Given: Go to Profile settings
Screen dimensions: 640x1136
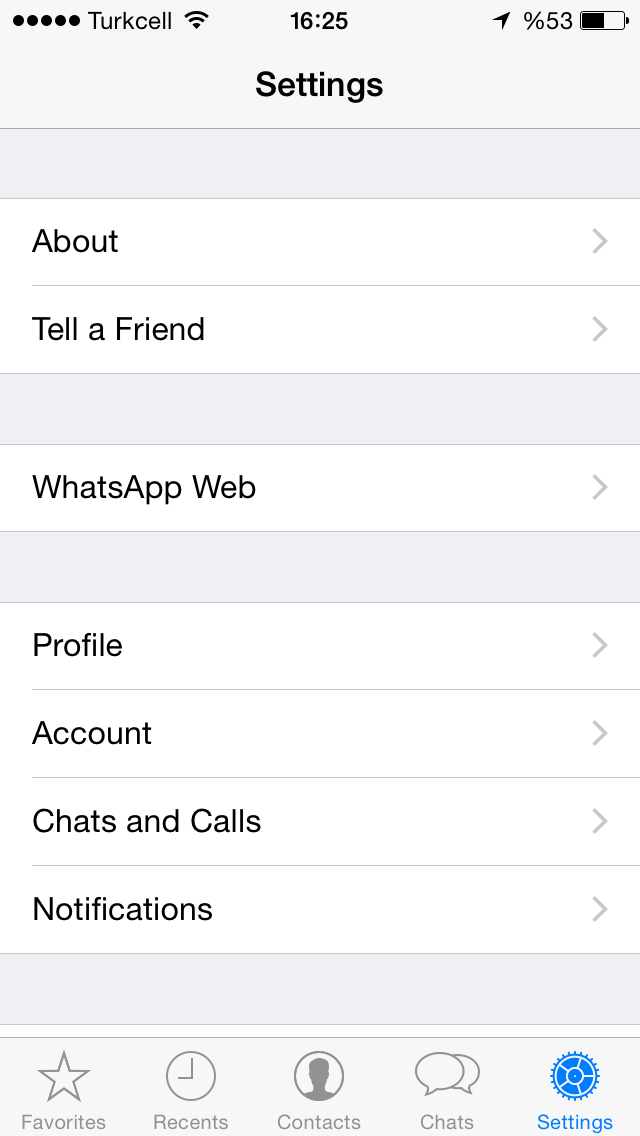Looking at the screenshot, I should point(320,646).
